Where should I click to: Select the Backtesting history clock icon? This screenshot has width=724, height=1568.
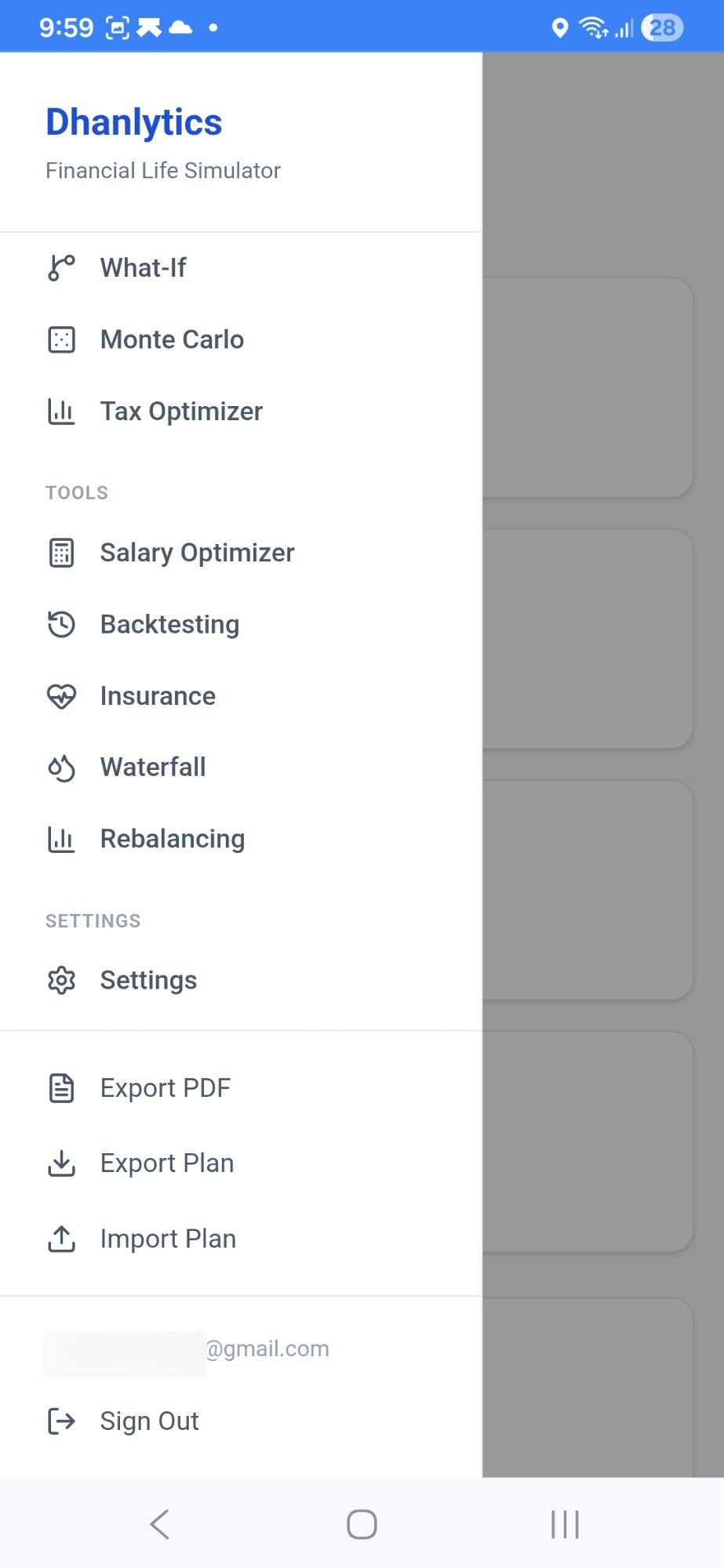tap(61, 623)
